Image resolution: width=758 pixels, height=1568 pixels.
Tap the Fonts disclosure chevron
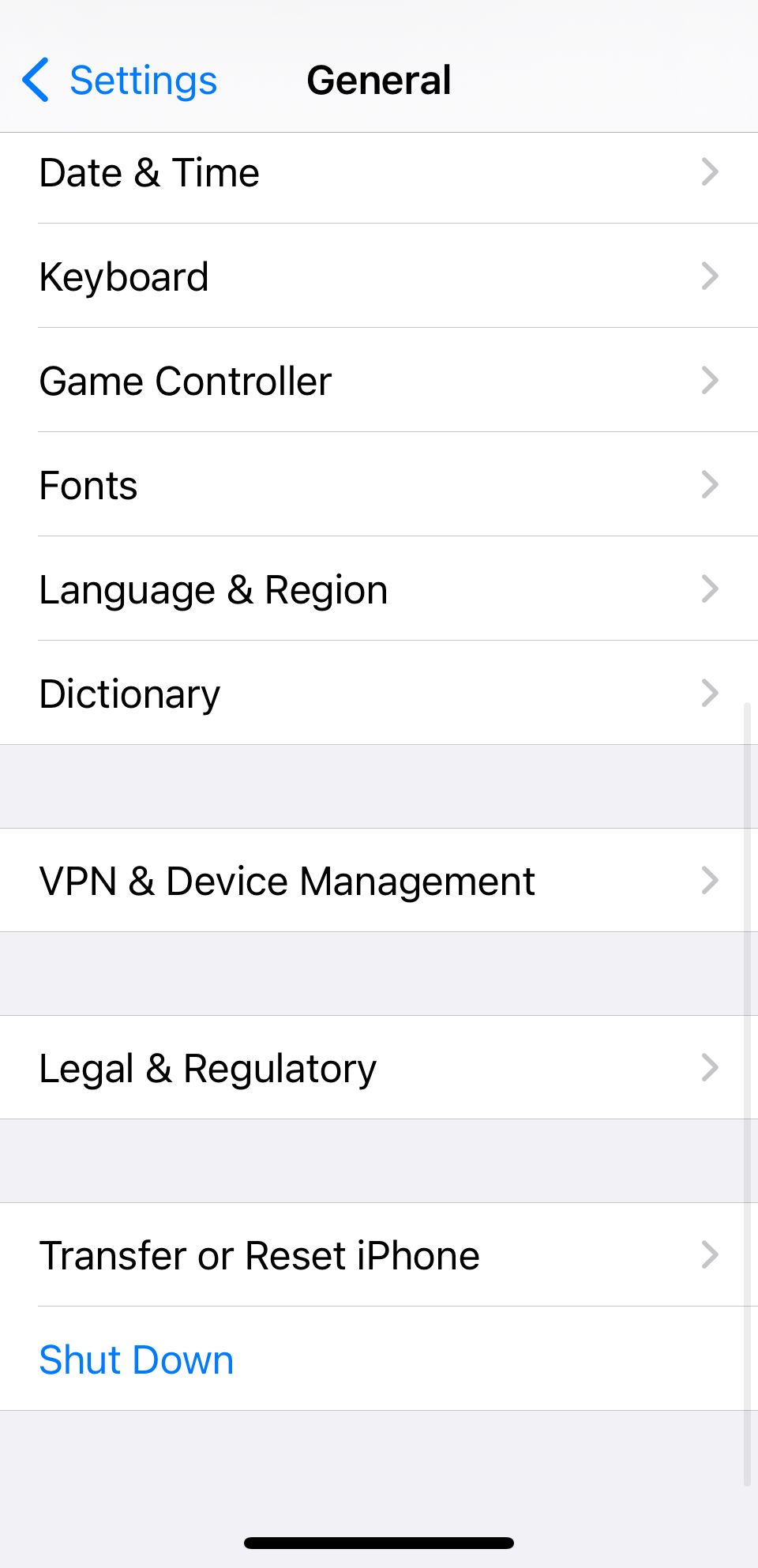(x=711, y=485)
